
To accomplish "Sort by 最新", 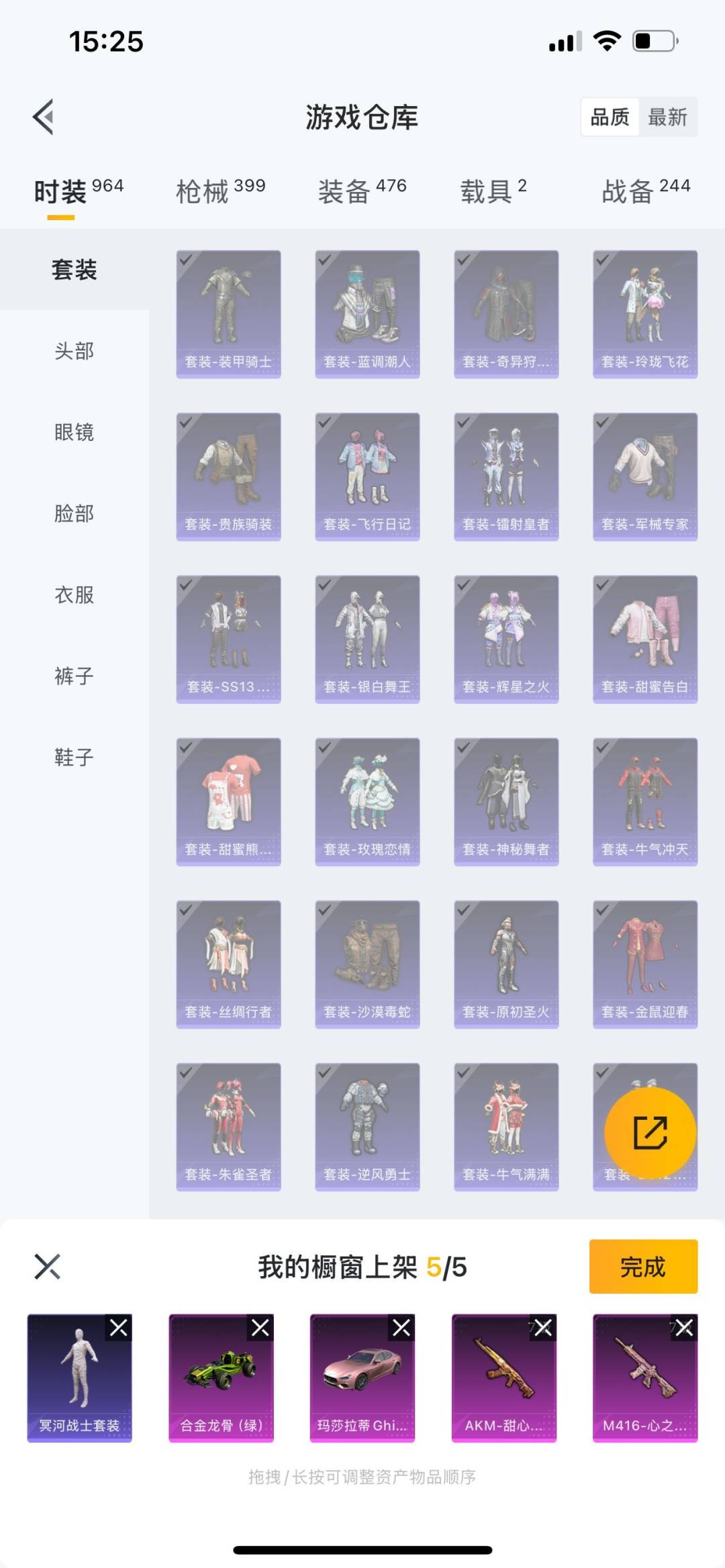I will tap(667, 117).
